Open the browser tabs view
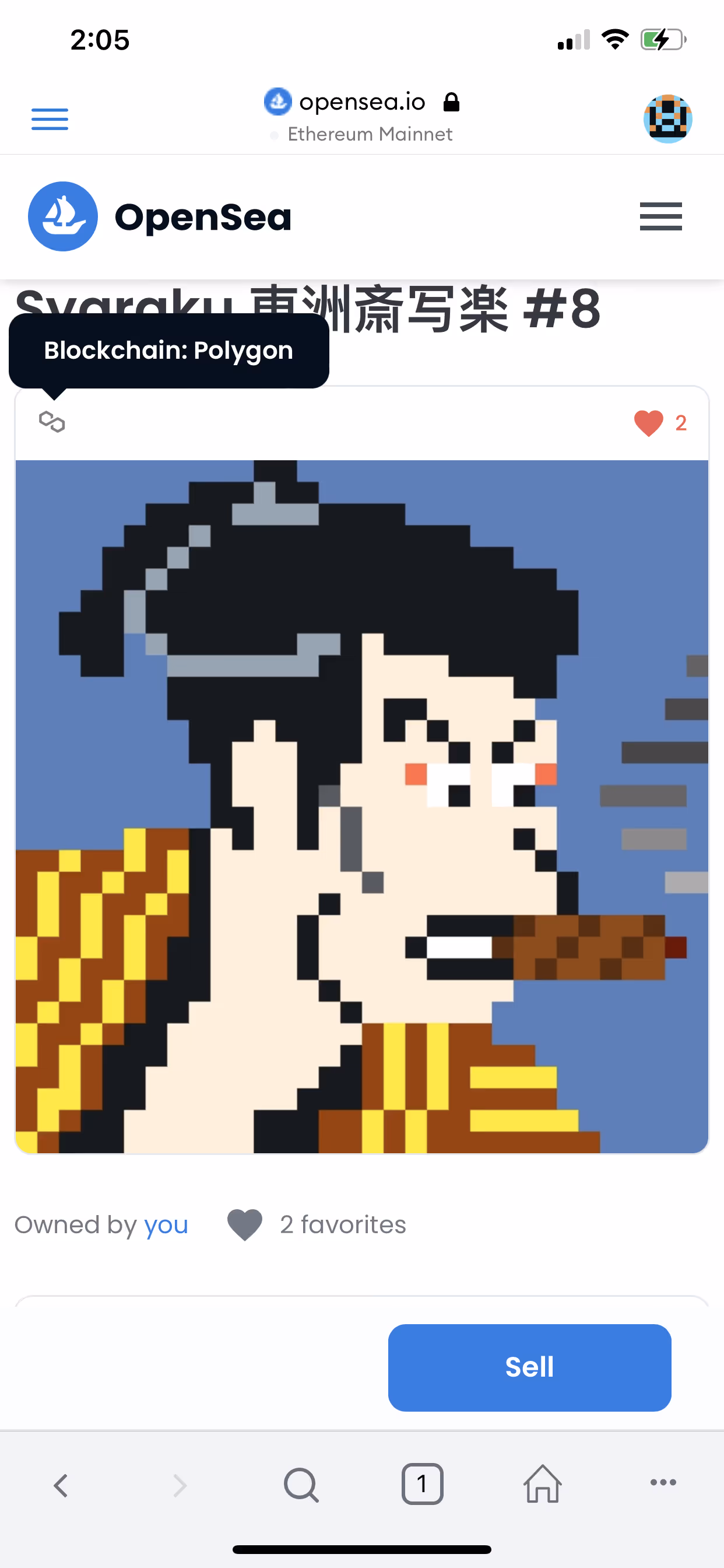Viewport: 724px width, 1568px height. click(x=422, y=1484)
